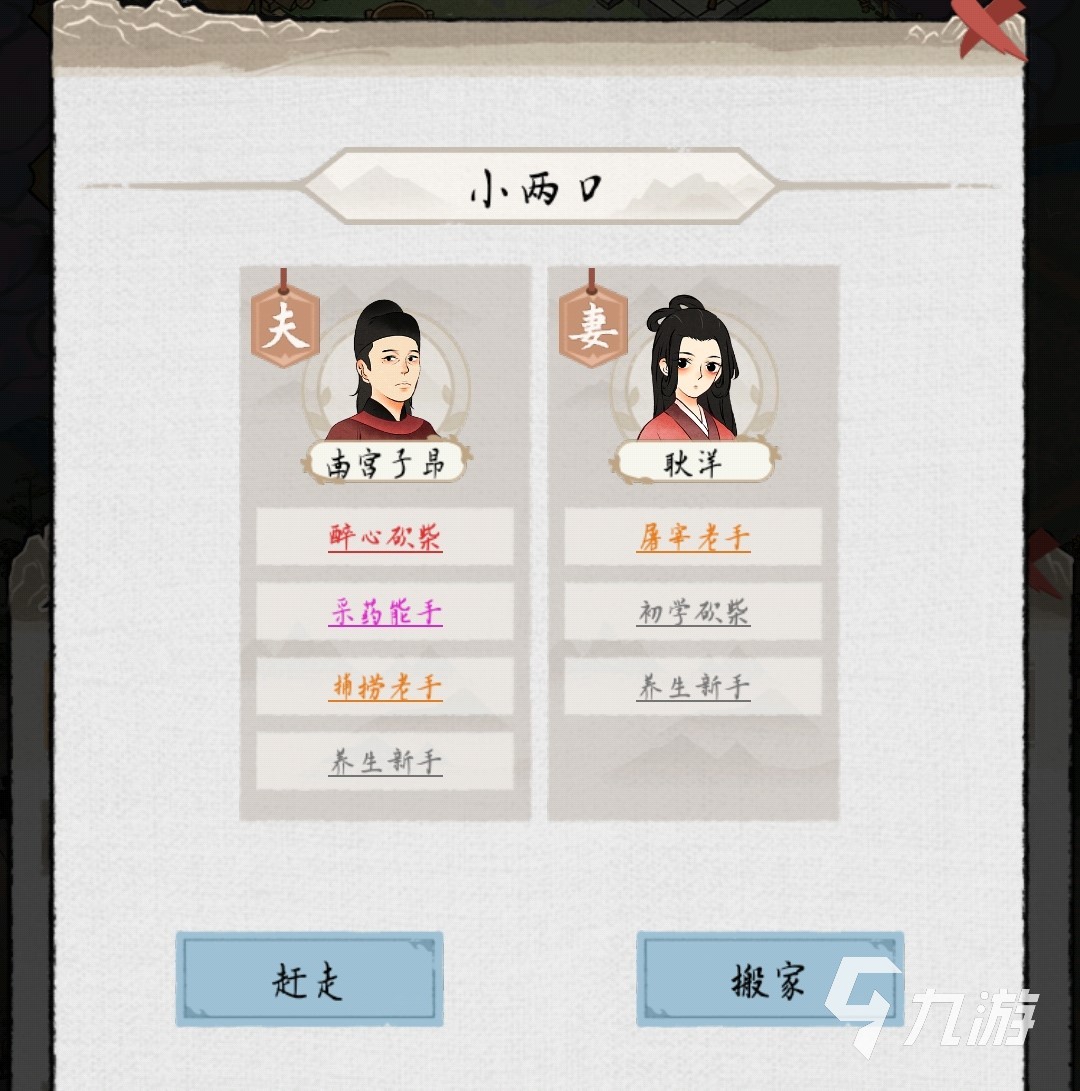Tap the 赶走 button
Image resolution: width=1080 pixels, height=1091 pixels.
tap(309, 980)
